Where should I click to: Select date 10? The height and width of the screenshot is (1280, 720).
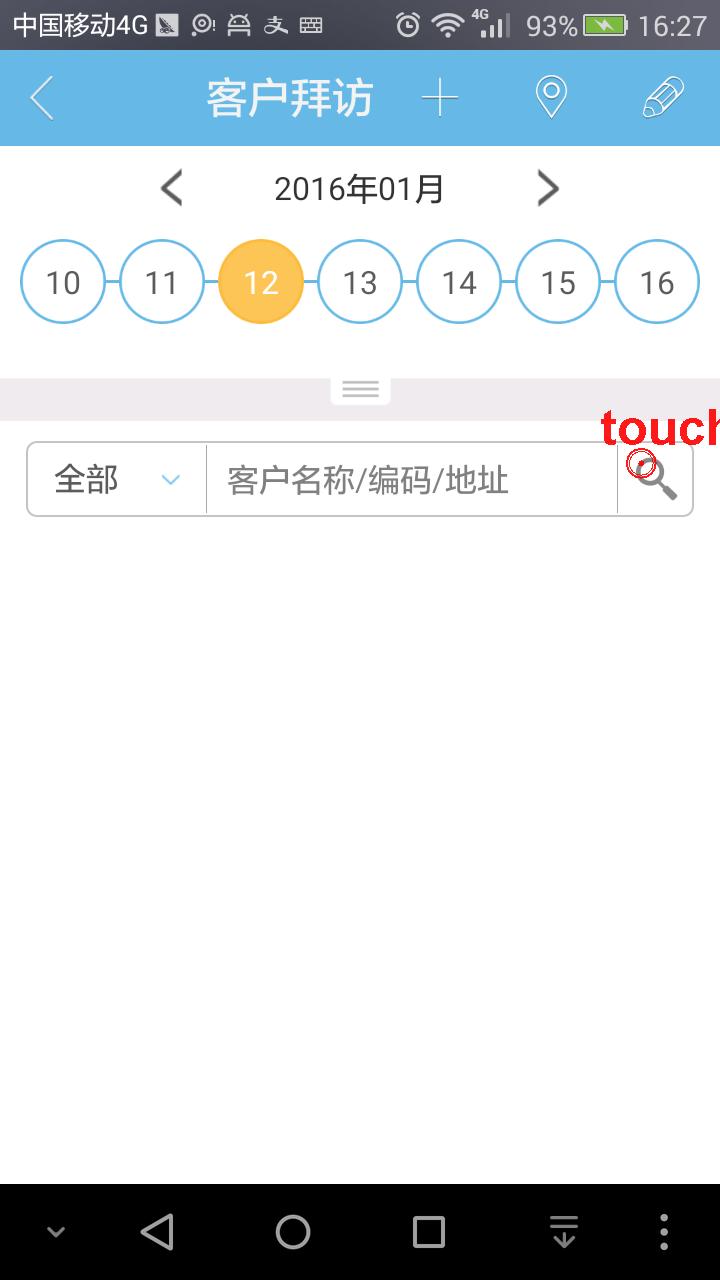[63, 282]
